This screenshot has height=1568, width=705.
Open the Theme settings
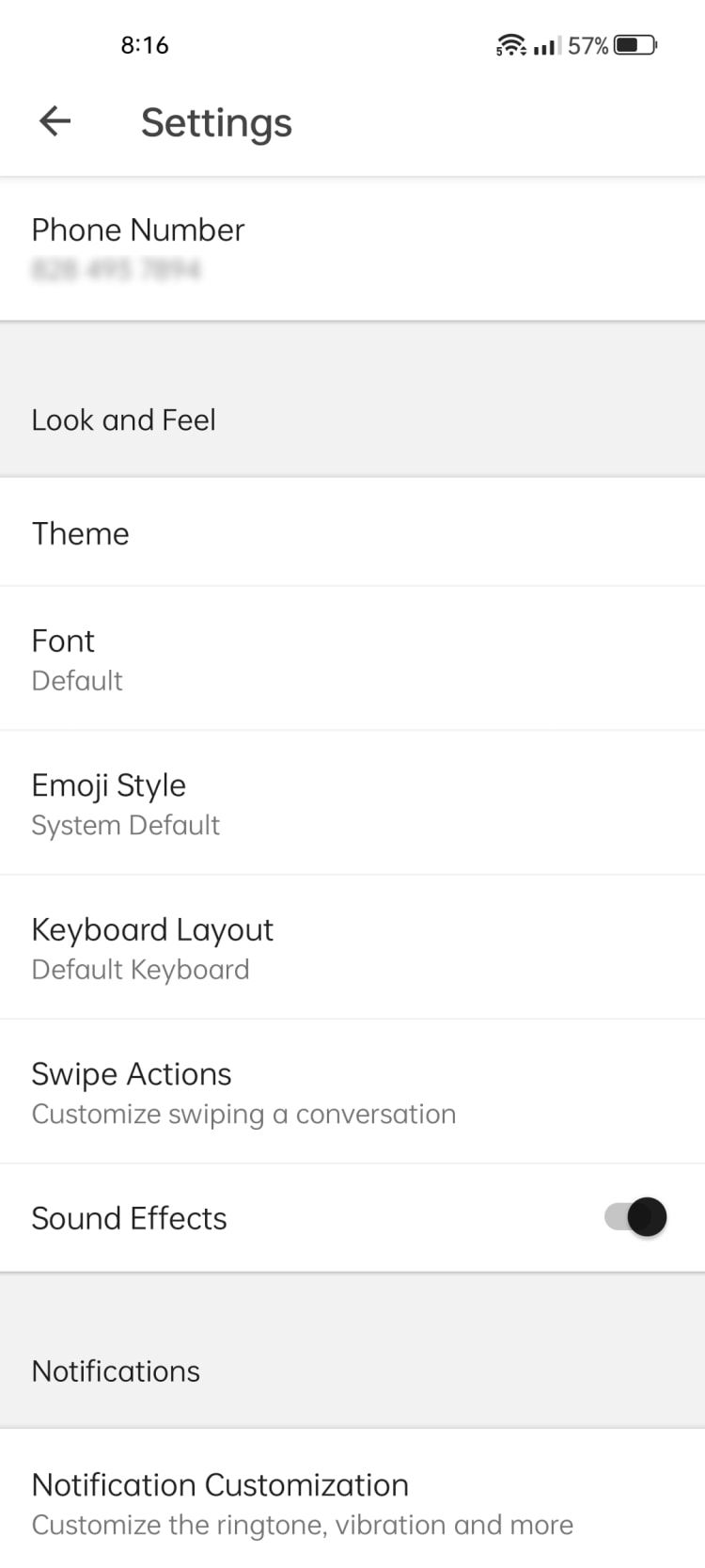[81, 533]
